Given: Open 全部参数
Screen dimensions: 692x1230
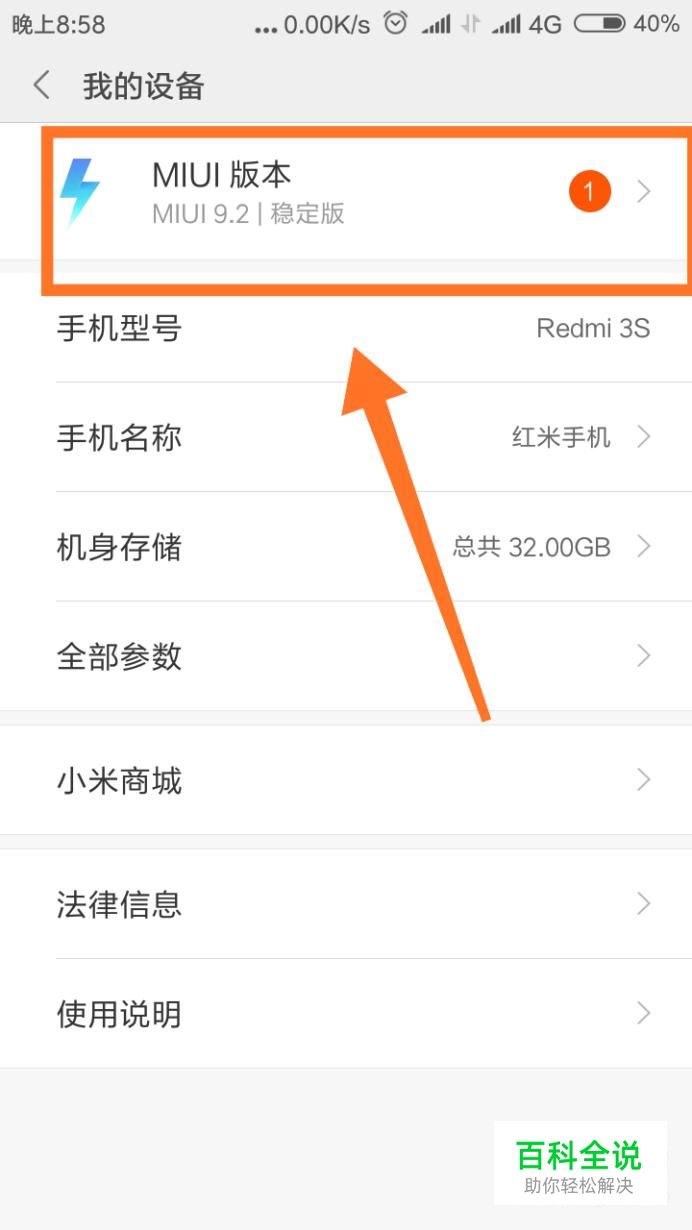Looking at the screenshot, I should click(346, 656).
